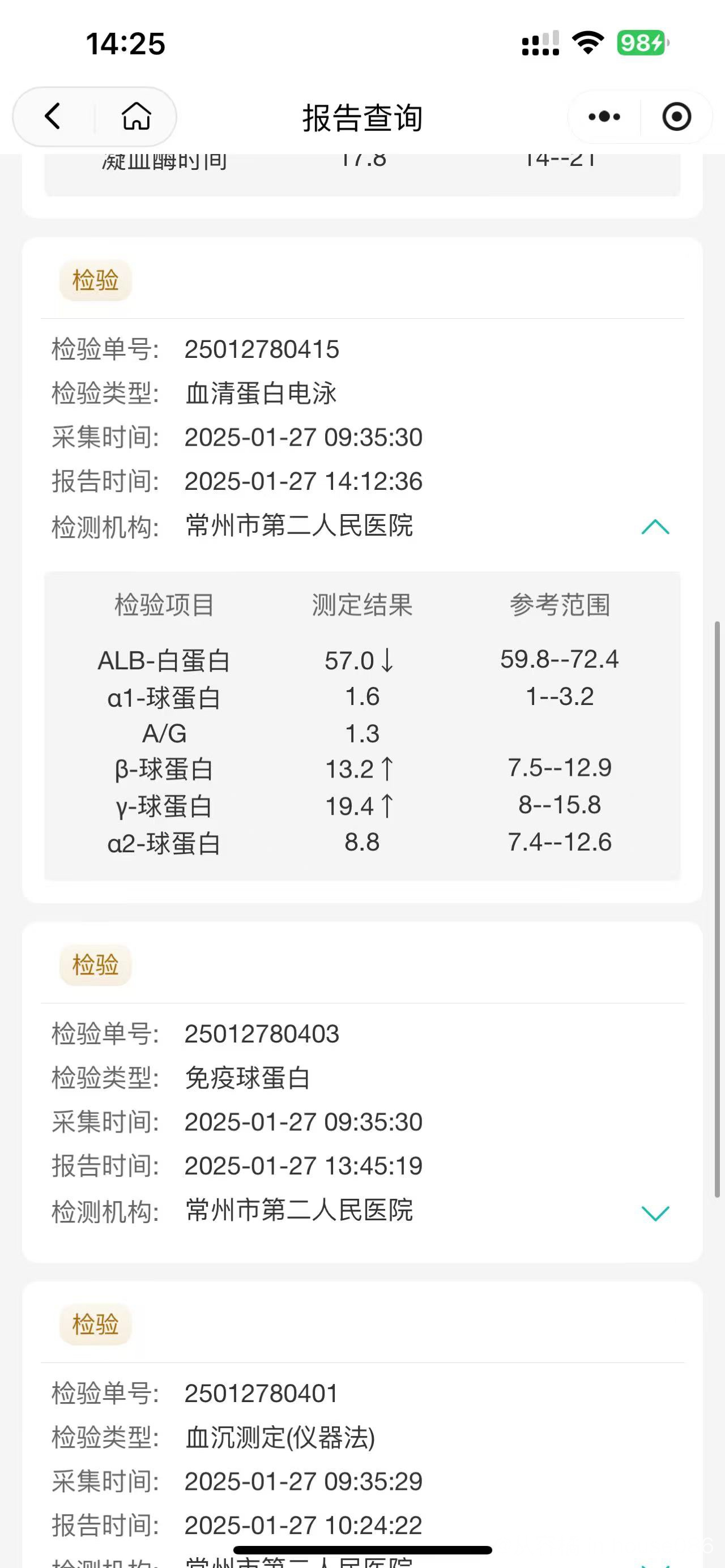Open the three-dot more options menu
This screenshot has width=725, height=1568.
(604, 116)
